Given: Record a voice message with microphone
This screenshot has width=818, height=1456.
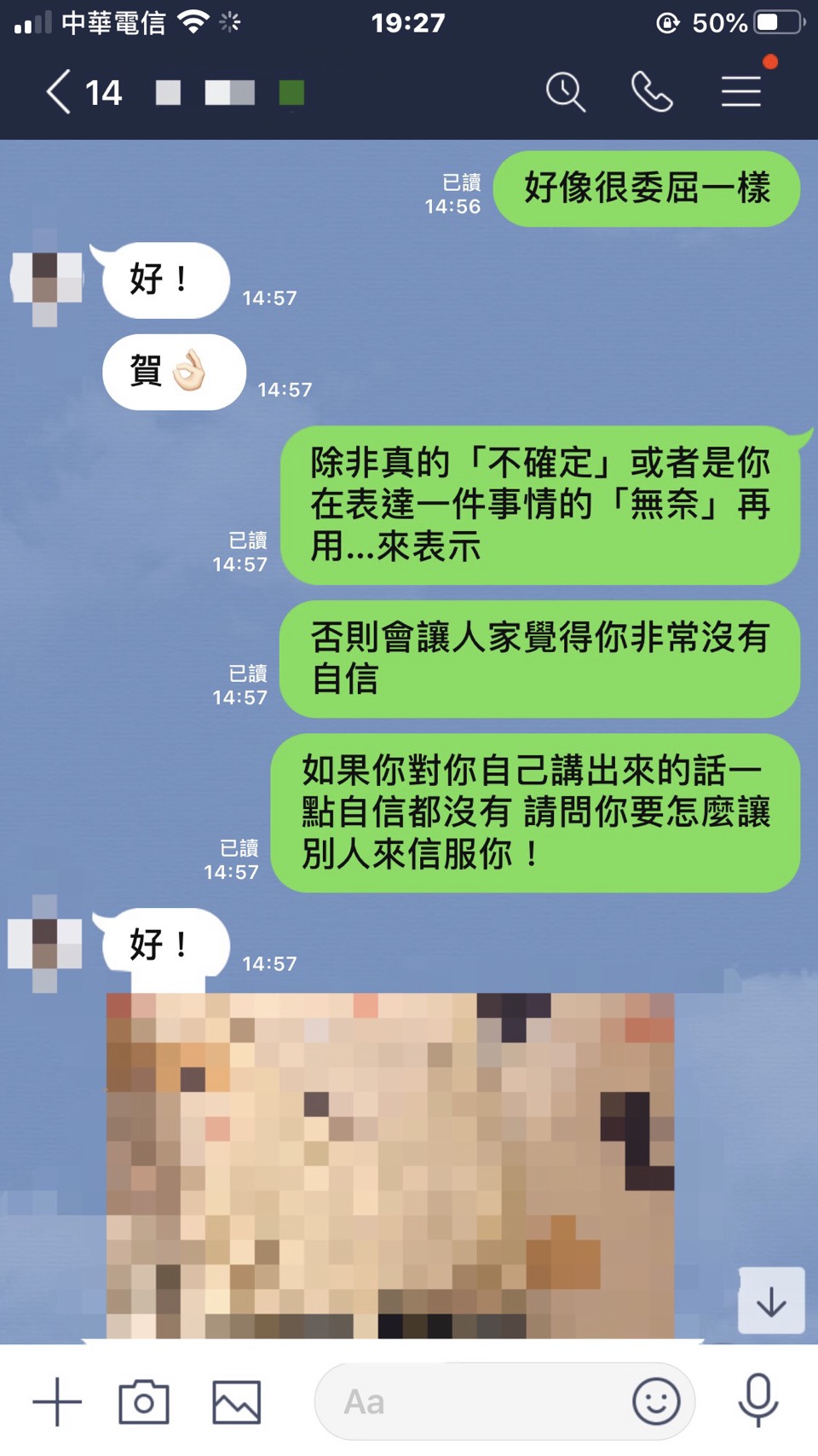Looking at the screenshot, I should [x=758, y=1400].
